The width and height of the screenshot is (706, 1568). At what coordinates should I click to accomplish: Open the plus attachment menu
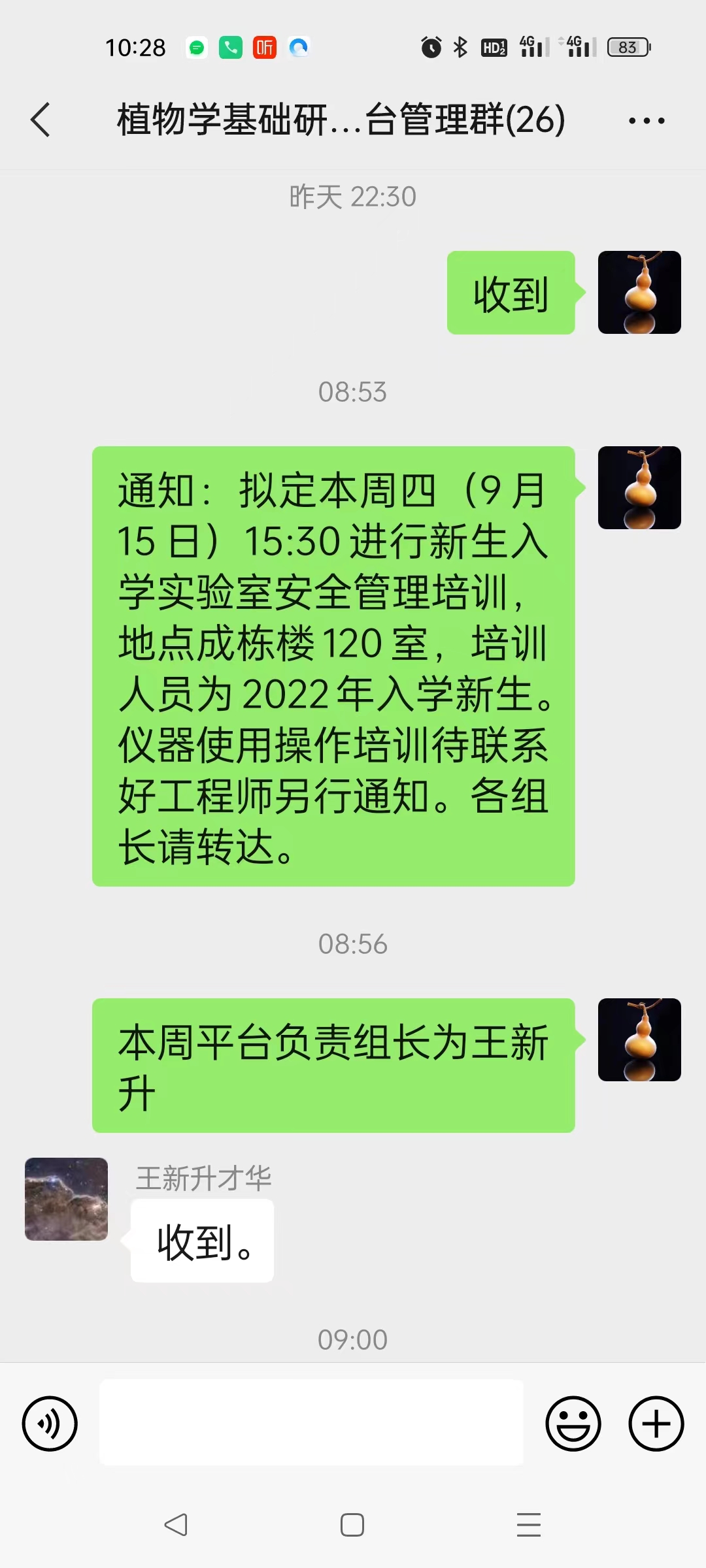click(656, 1424)
